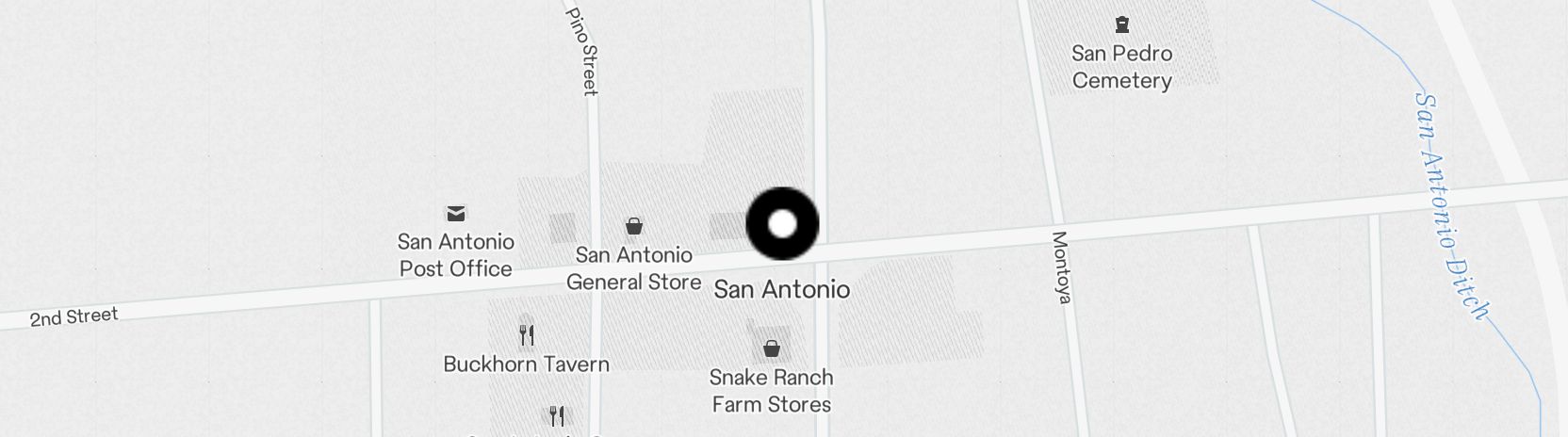Open Buckhorn Tavern restaurant marker
Screen dimensions: 1568x437
point(527,335)
